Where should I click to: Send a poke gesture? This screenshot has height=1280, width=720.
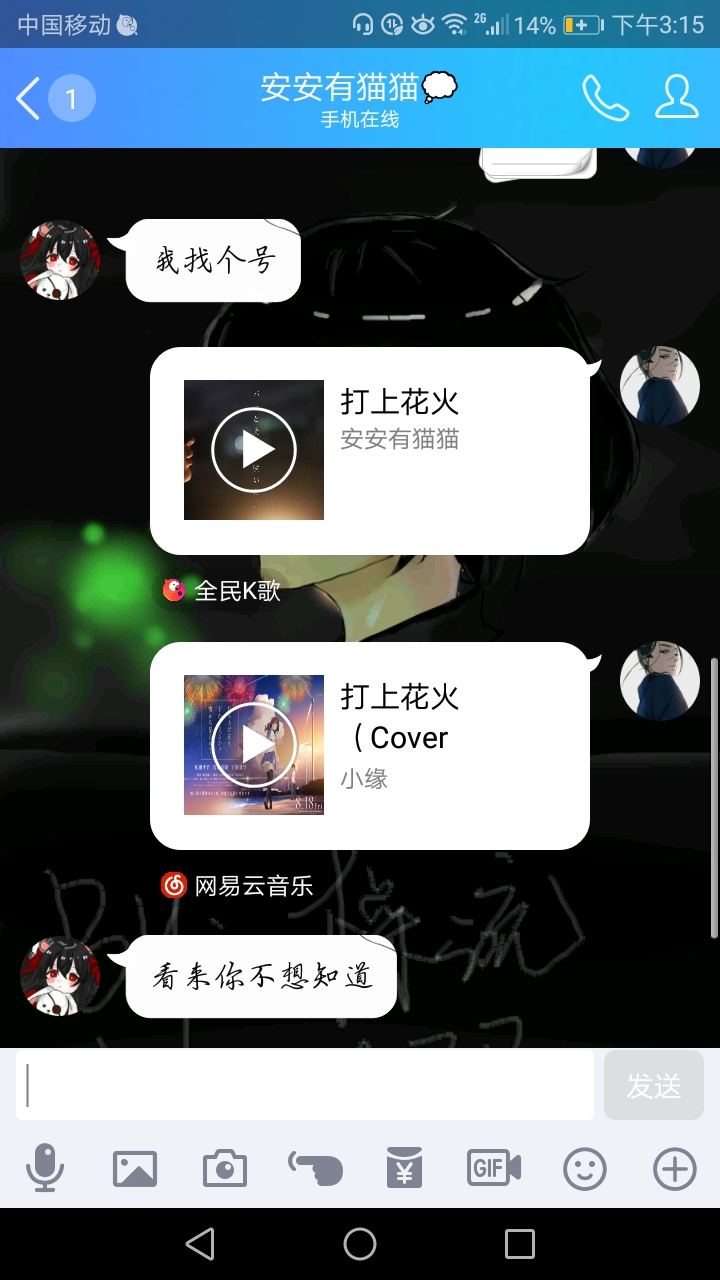point(315,1167)
